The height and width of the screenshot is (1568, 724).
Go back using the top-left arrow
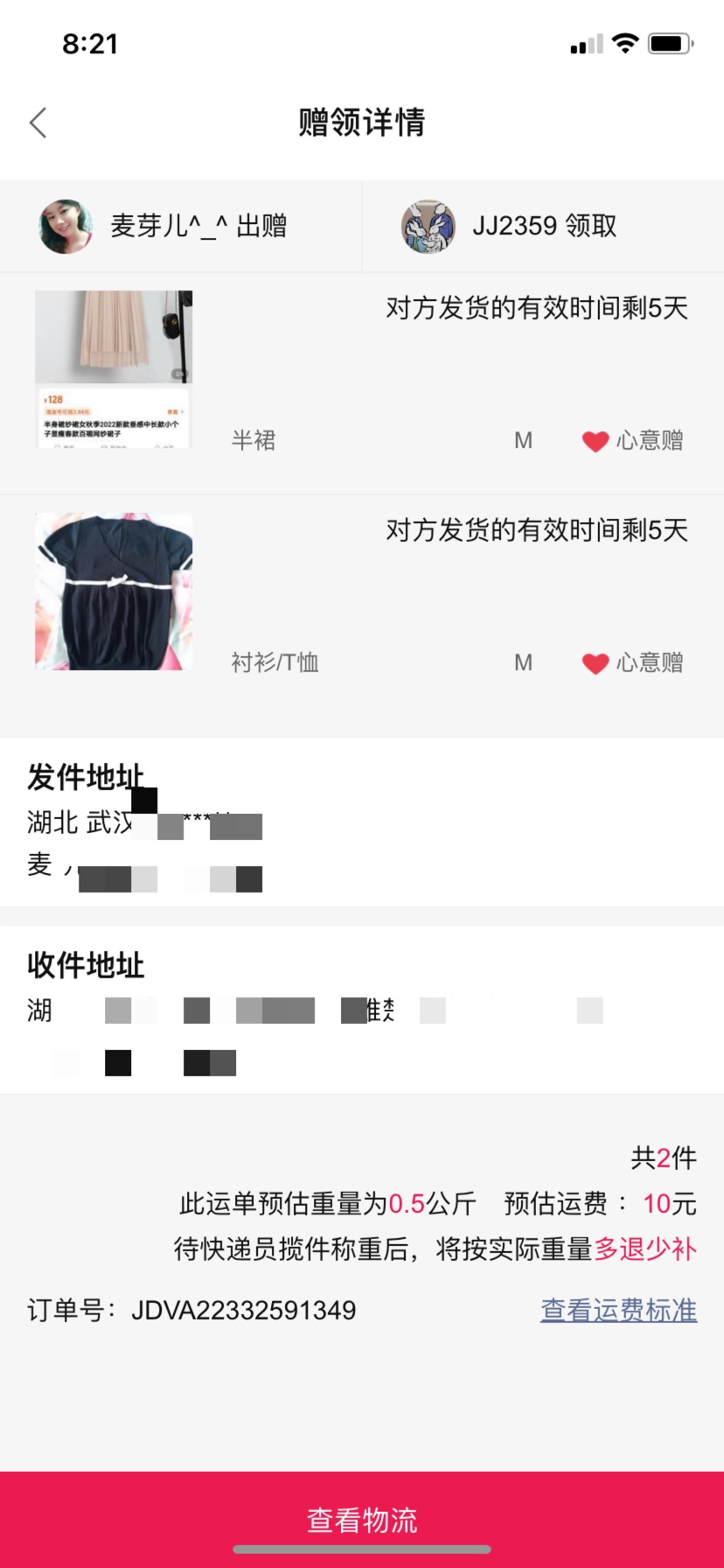(x=38, y=122)
